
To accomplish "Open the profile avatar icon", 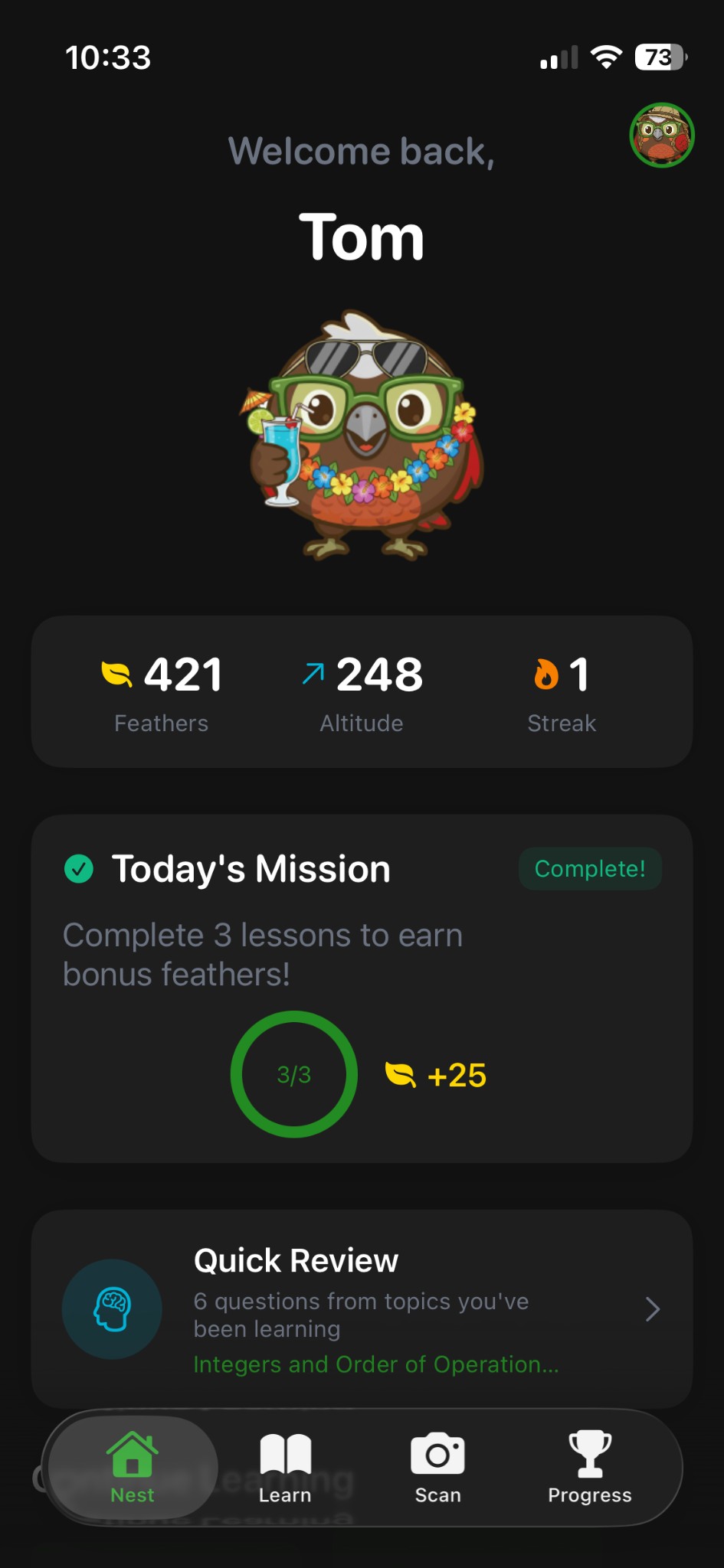I will 661,136.
